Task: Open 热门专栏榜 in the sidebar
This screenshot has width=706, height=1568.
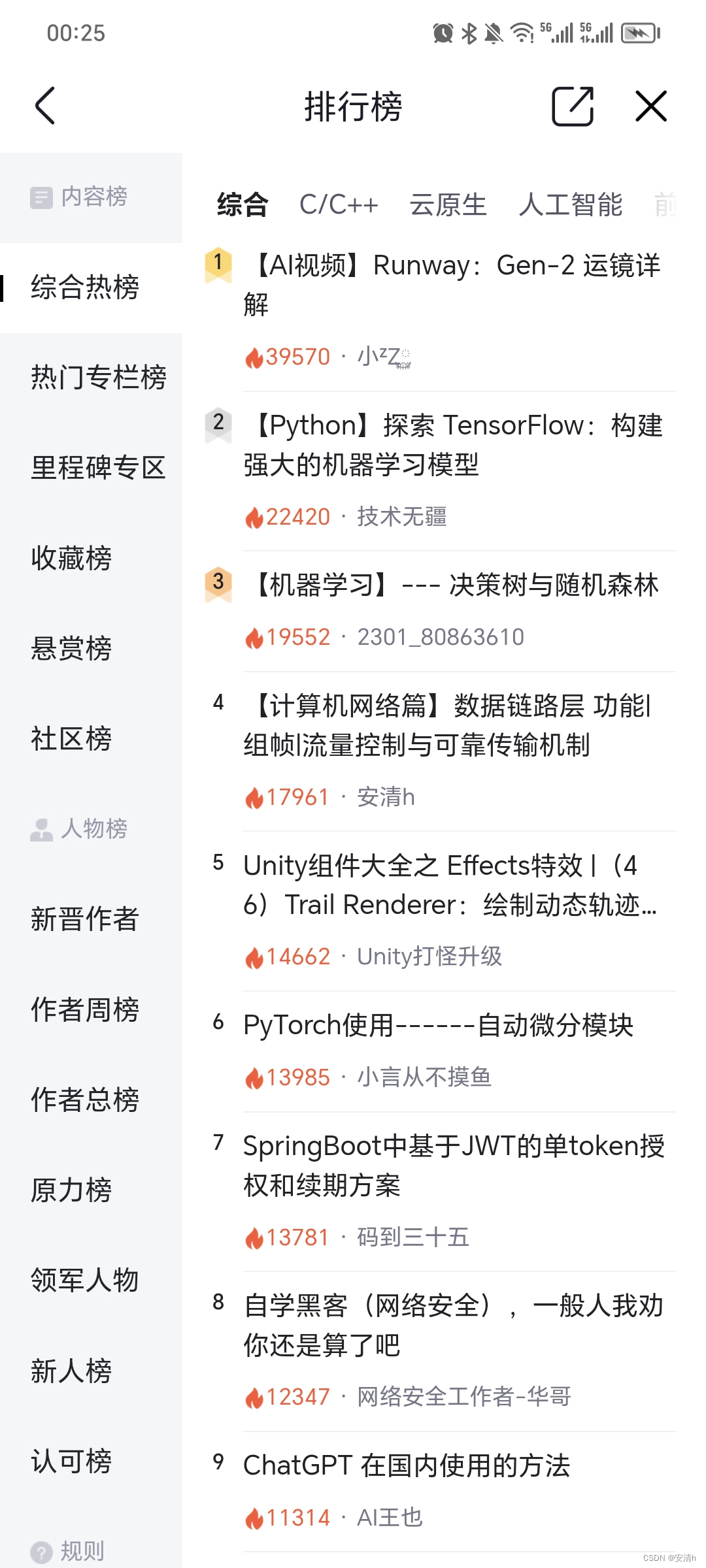Action: pos(98,378)
